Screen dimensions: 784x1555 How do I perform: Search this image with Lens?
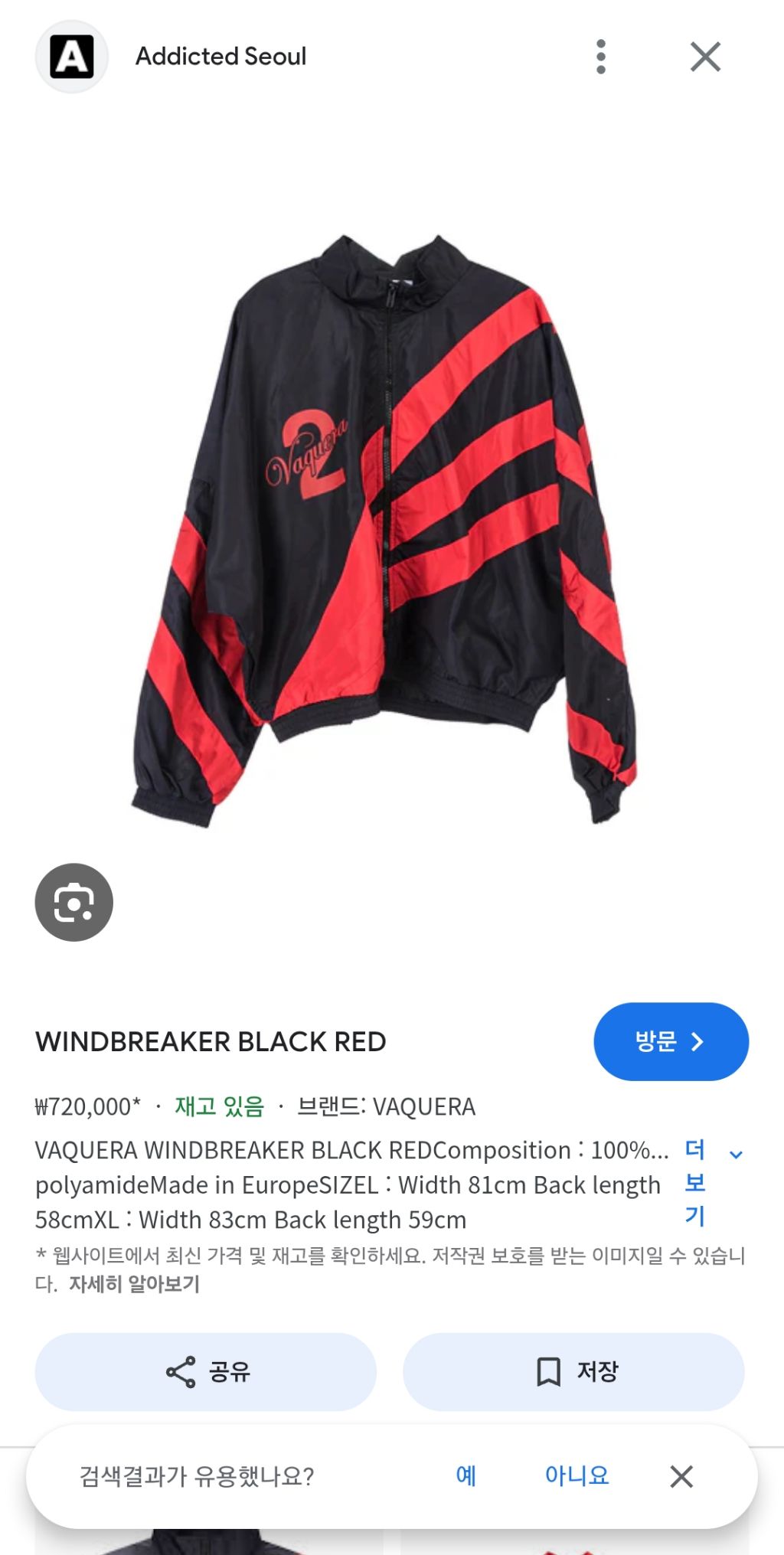point(74,902)
